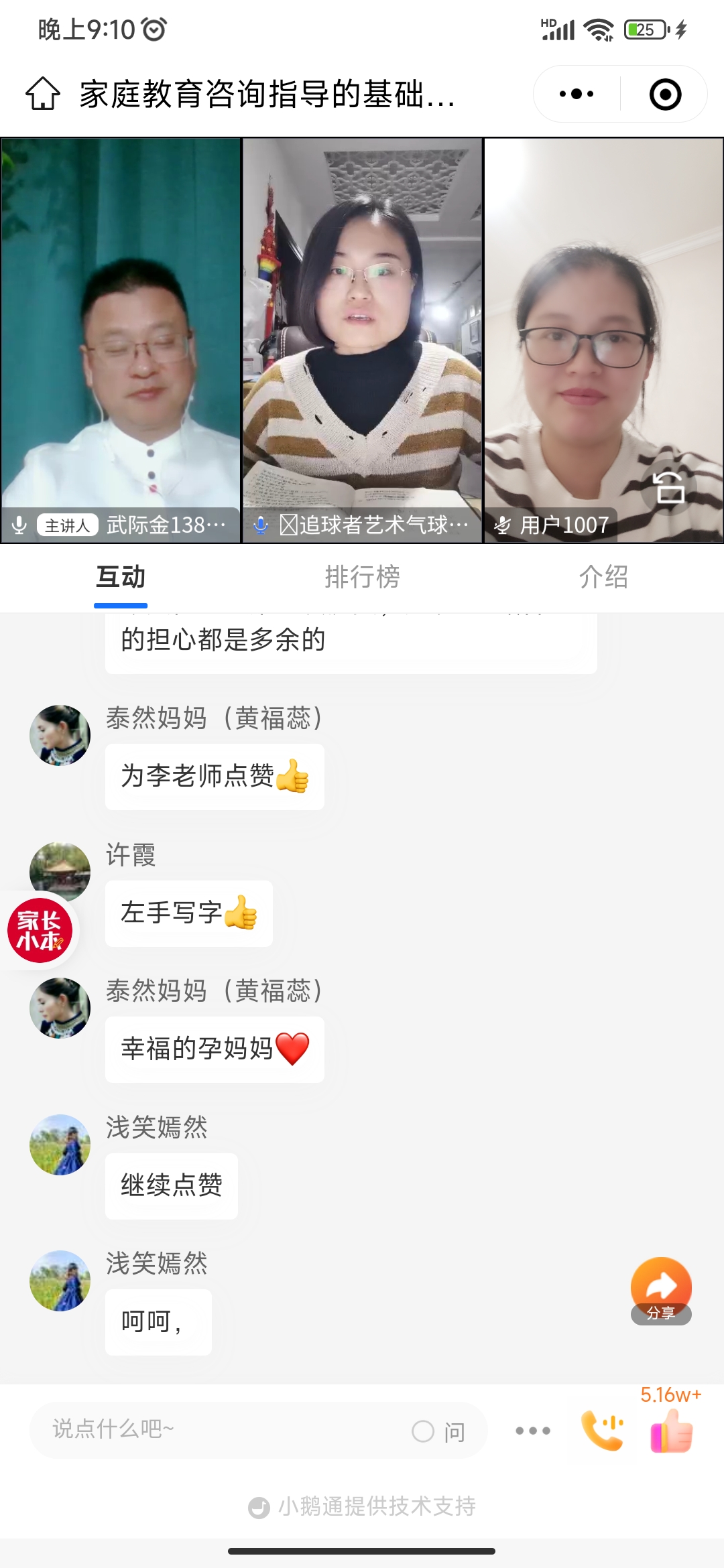Go to the mini program home icon

[x=43, y=94]
